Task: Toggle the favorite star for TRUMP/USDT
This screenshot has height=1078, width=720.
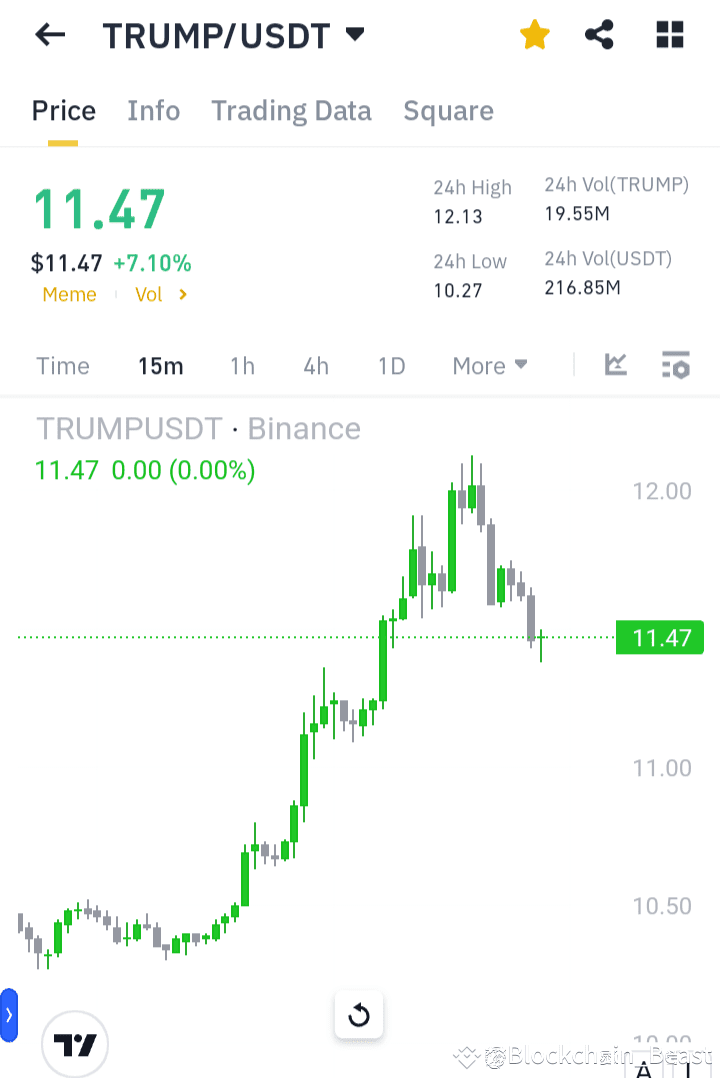Action: [x=534, y=34]
